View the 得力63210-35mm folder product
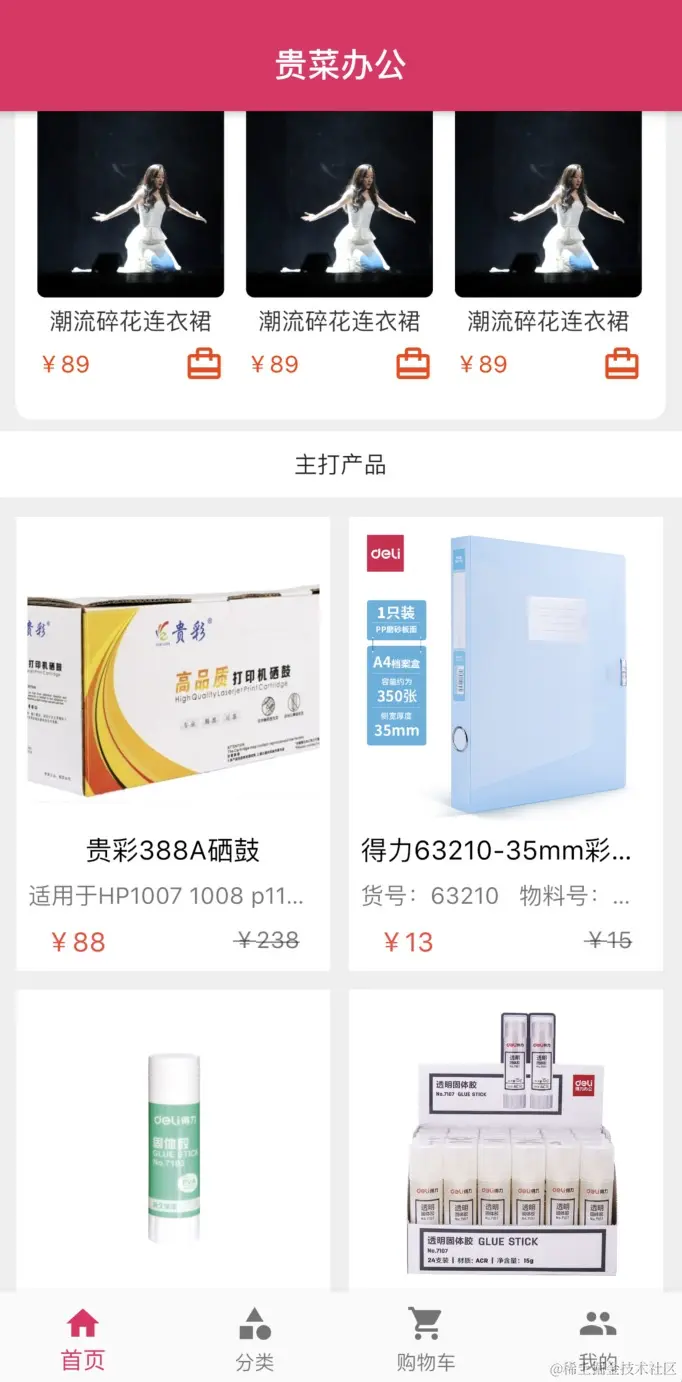Image resolution: width=682 pixels, height=1382 pixels. click(505, 742)
